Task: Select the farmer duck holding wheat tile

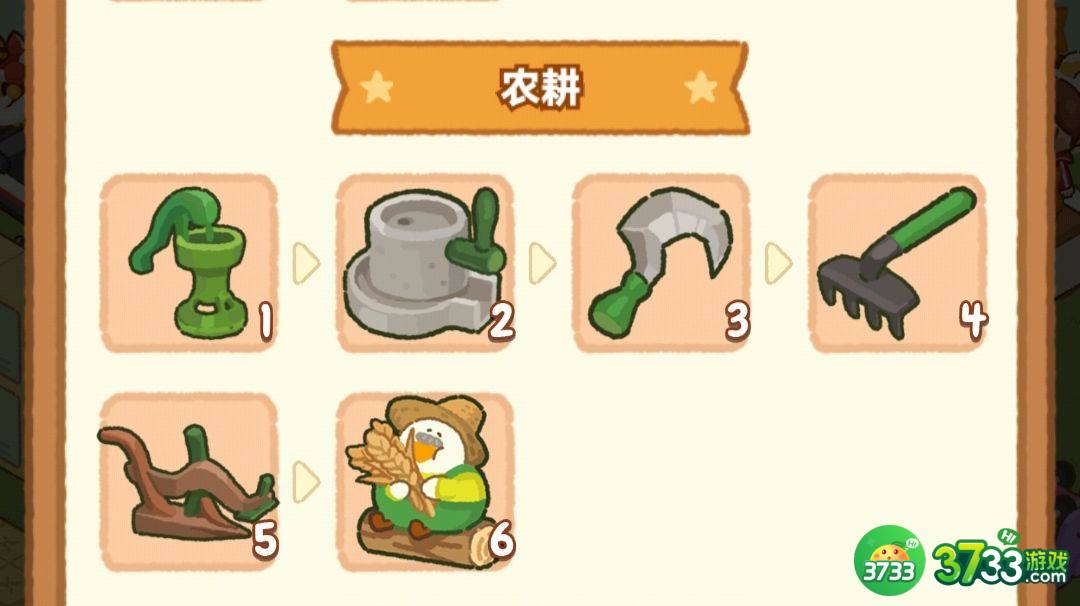Action: [x=424, y=482]
